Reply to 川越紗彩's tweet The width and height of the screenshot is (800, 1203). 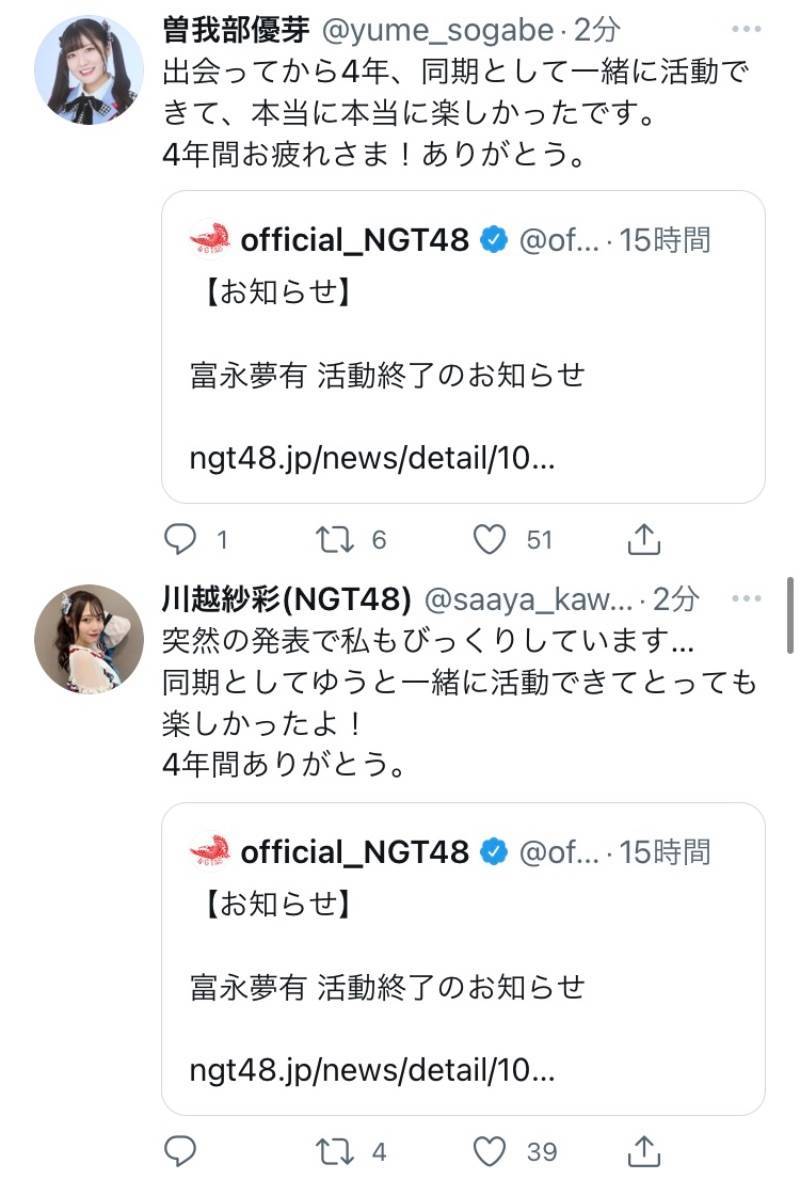(x=181, y=1152)
